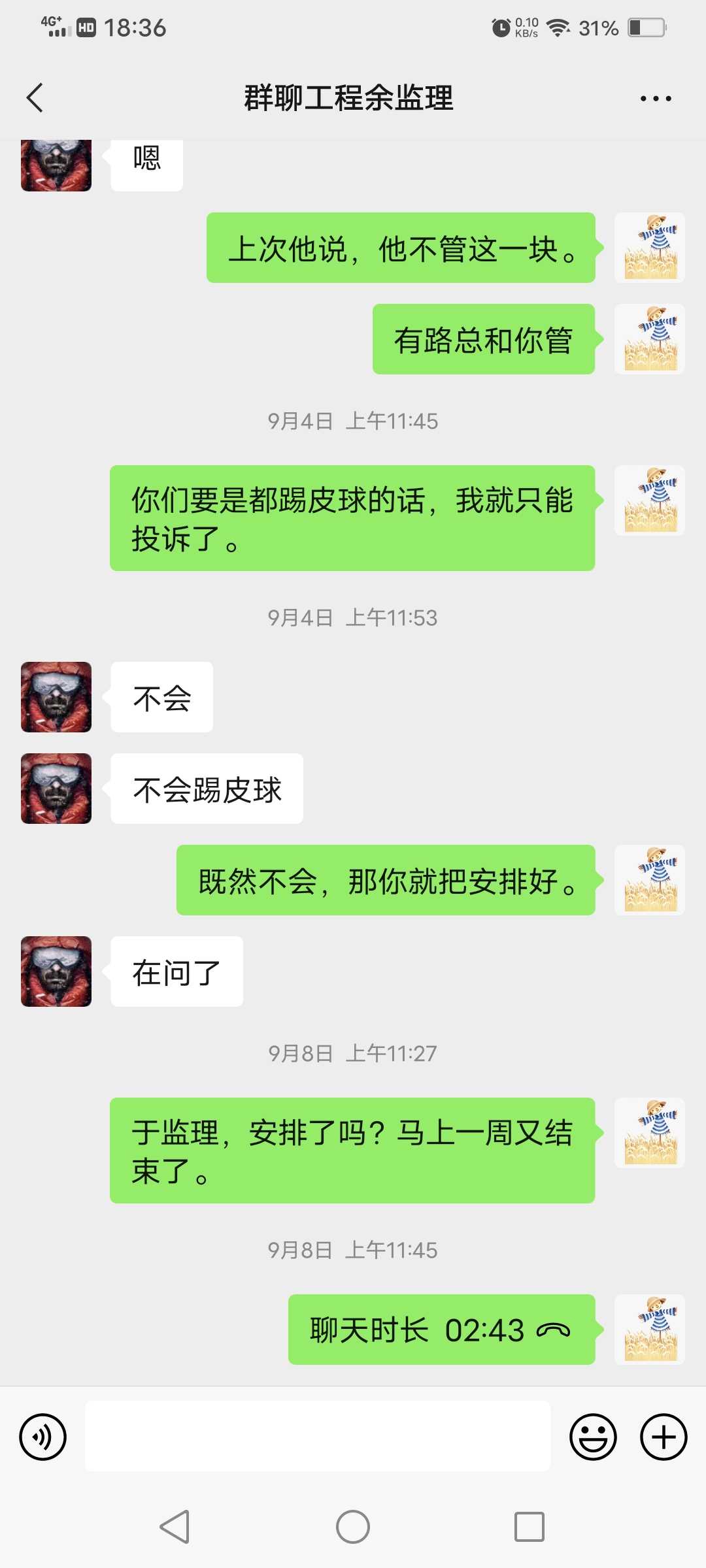Viewport: 706px width, 1568px height.
Task: Open contact avatar beside 不会踢皮球
Action: tap(56, 789)
